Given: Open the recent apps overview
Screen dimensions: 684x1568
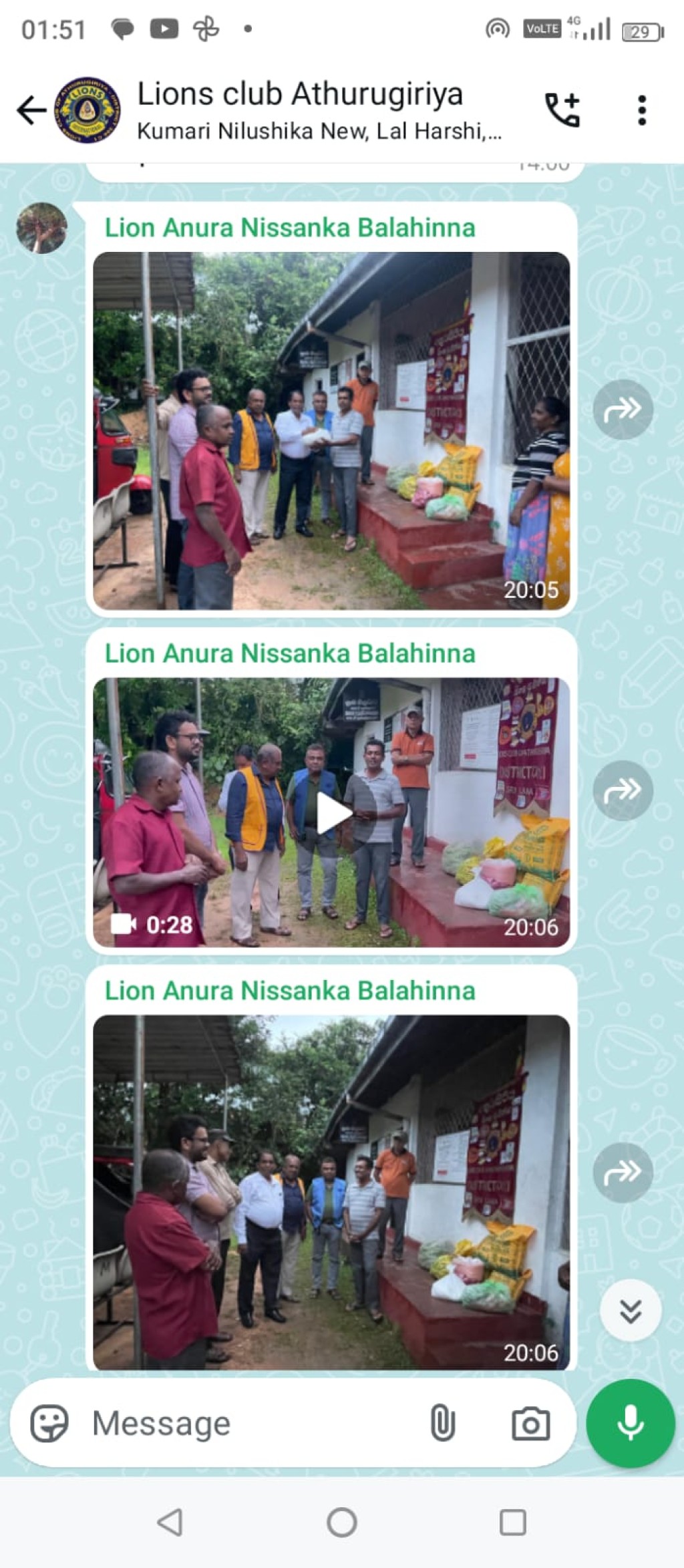Looking at the screenshot, I should (x=513, y=1523).
